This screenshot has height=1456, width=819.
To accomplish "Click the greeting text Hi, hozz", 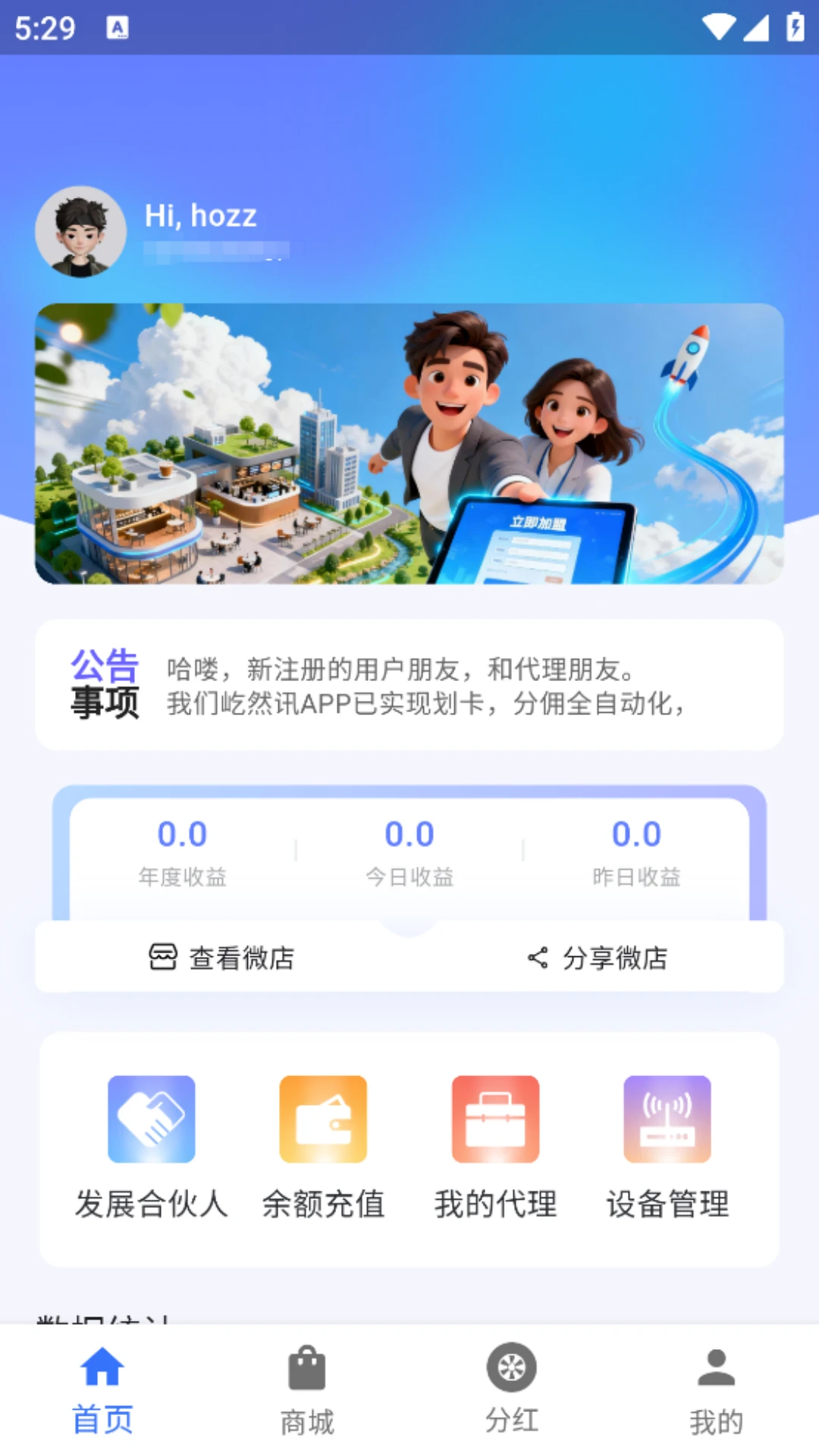I will (x=199, y=216).
